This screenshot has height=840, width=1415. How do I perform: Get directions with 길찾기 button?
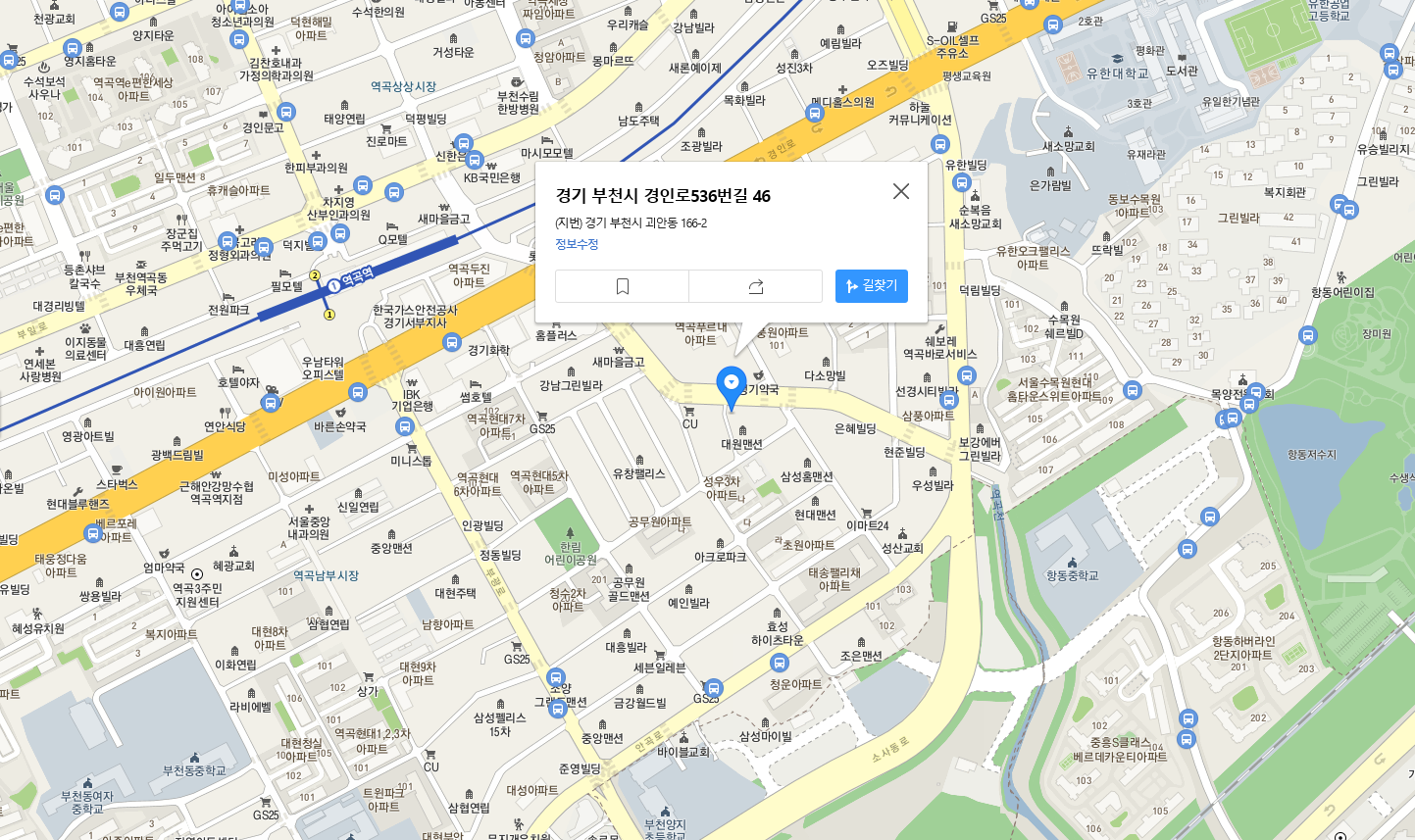(x=871, y=286)
